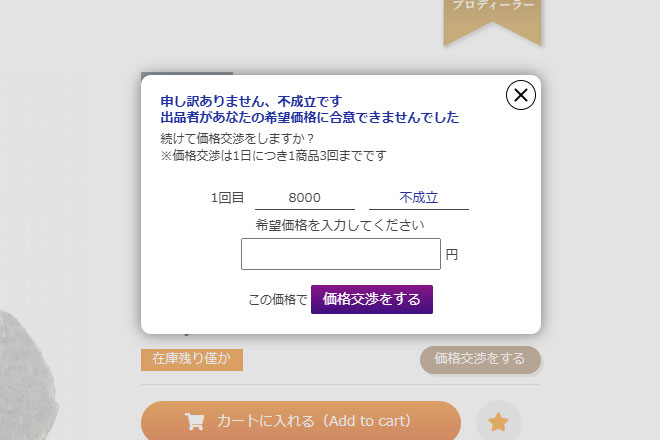Focus the desired price input field
Viewport: 660px width, 440px height.
pos(340,254)
